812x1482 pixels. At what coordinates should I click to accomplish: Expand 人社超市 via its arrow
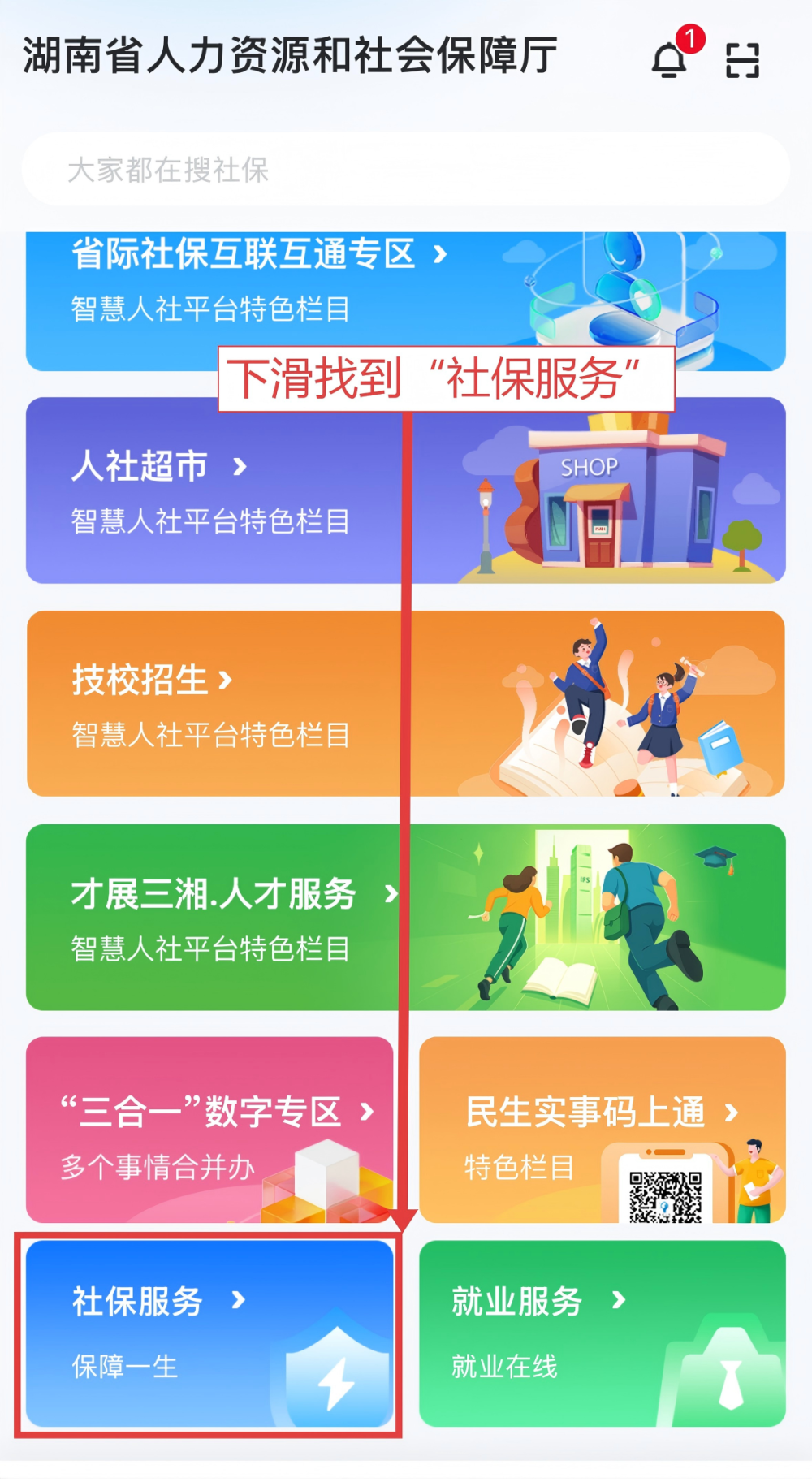pos(240,467)
